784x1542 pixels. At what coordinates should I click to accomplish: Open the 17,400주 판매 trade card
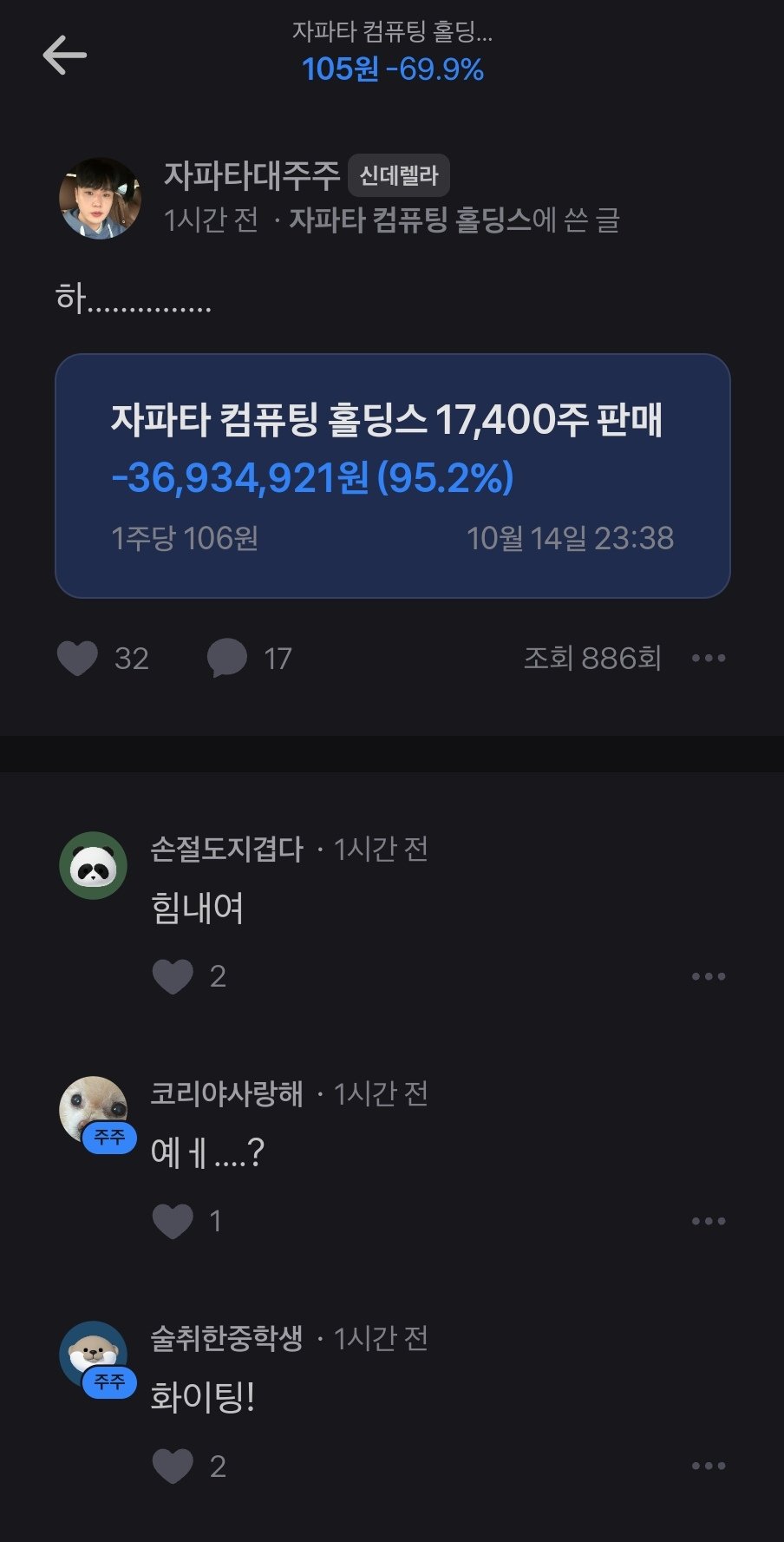(x=392, y=476)
